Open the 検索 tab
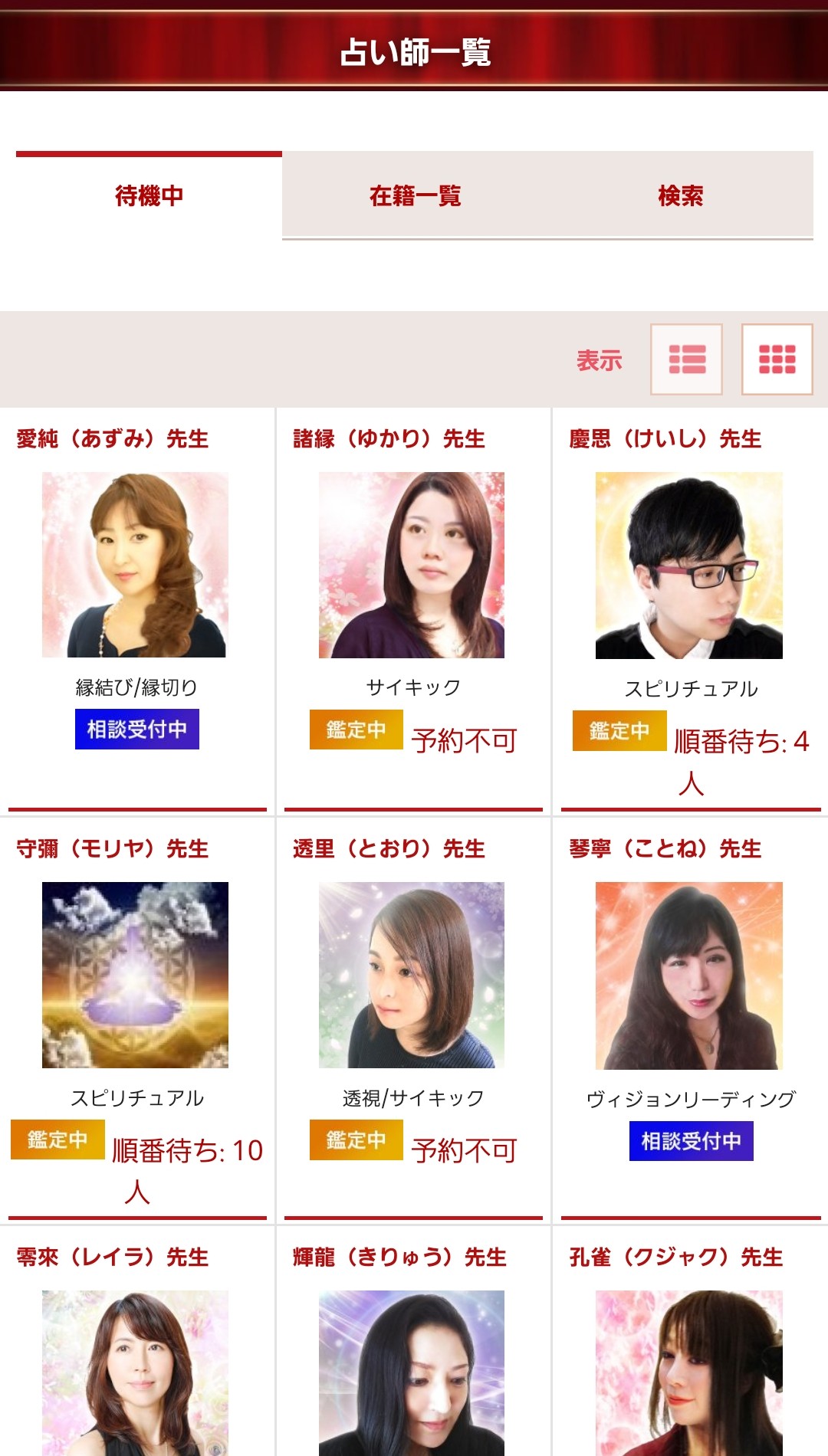The image size is (828, 1456). [x=680, y=196]
